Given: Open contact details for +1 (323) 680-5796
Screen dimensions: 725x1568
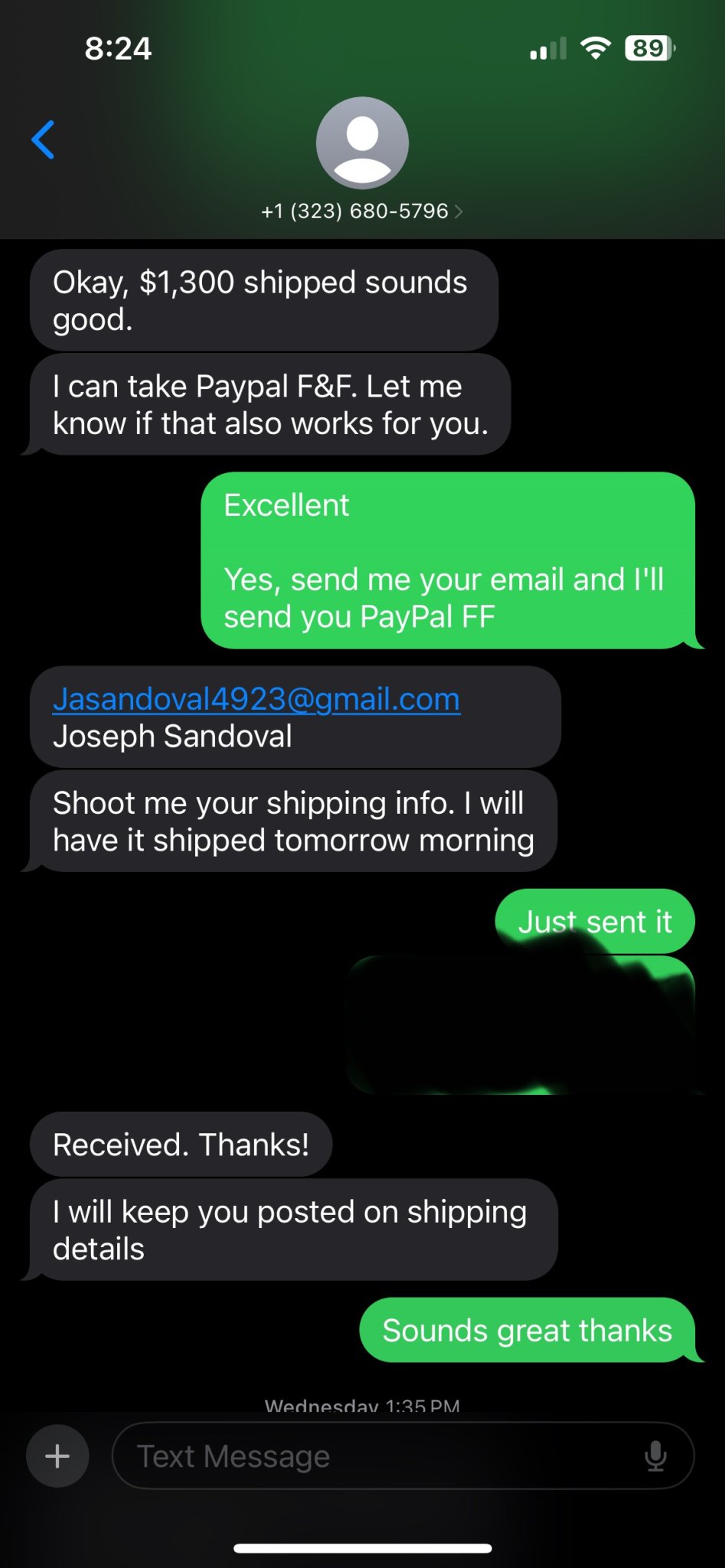Looking at the screenshot, I should point(361,211).
